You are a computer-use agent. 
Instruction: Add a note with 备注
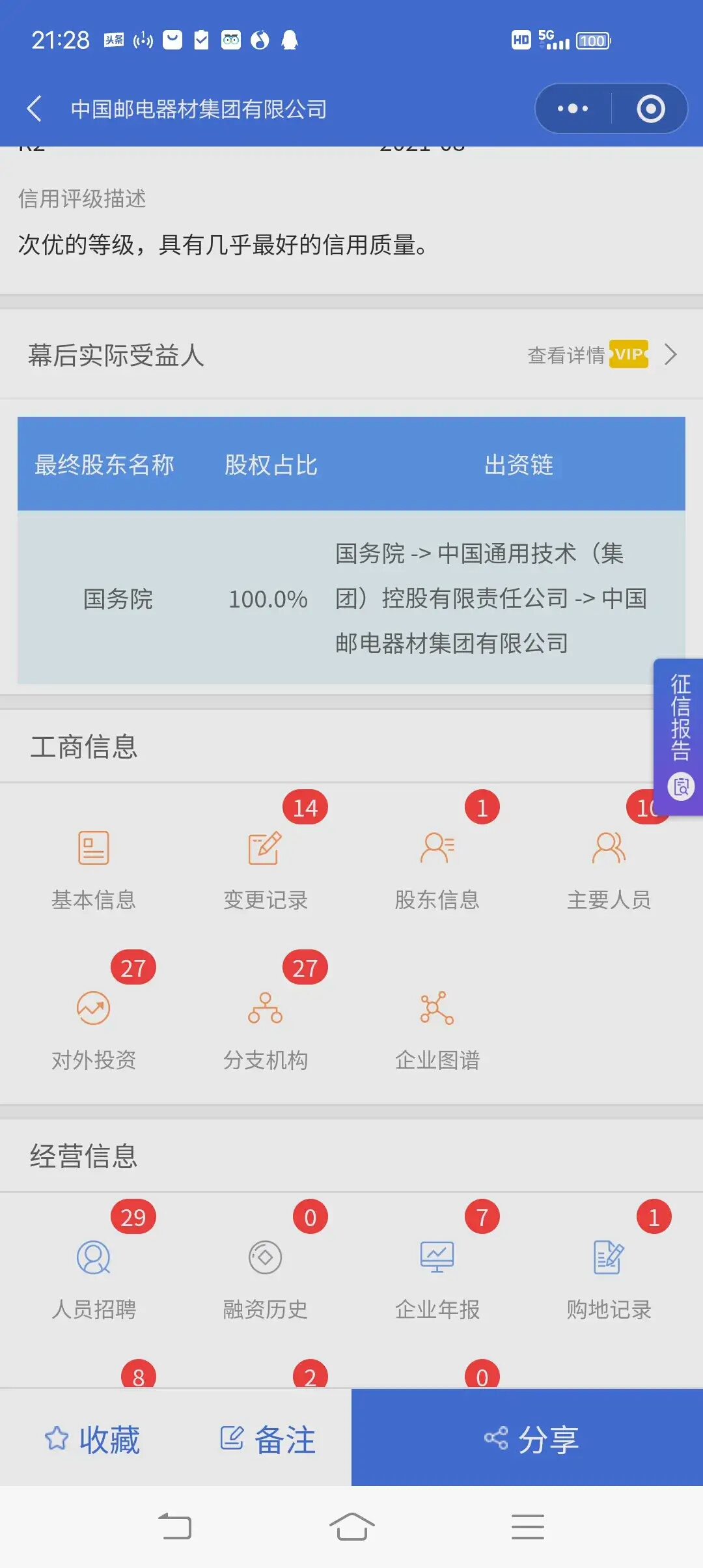[268, 1440]
